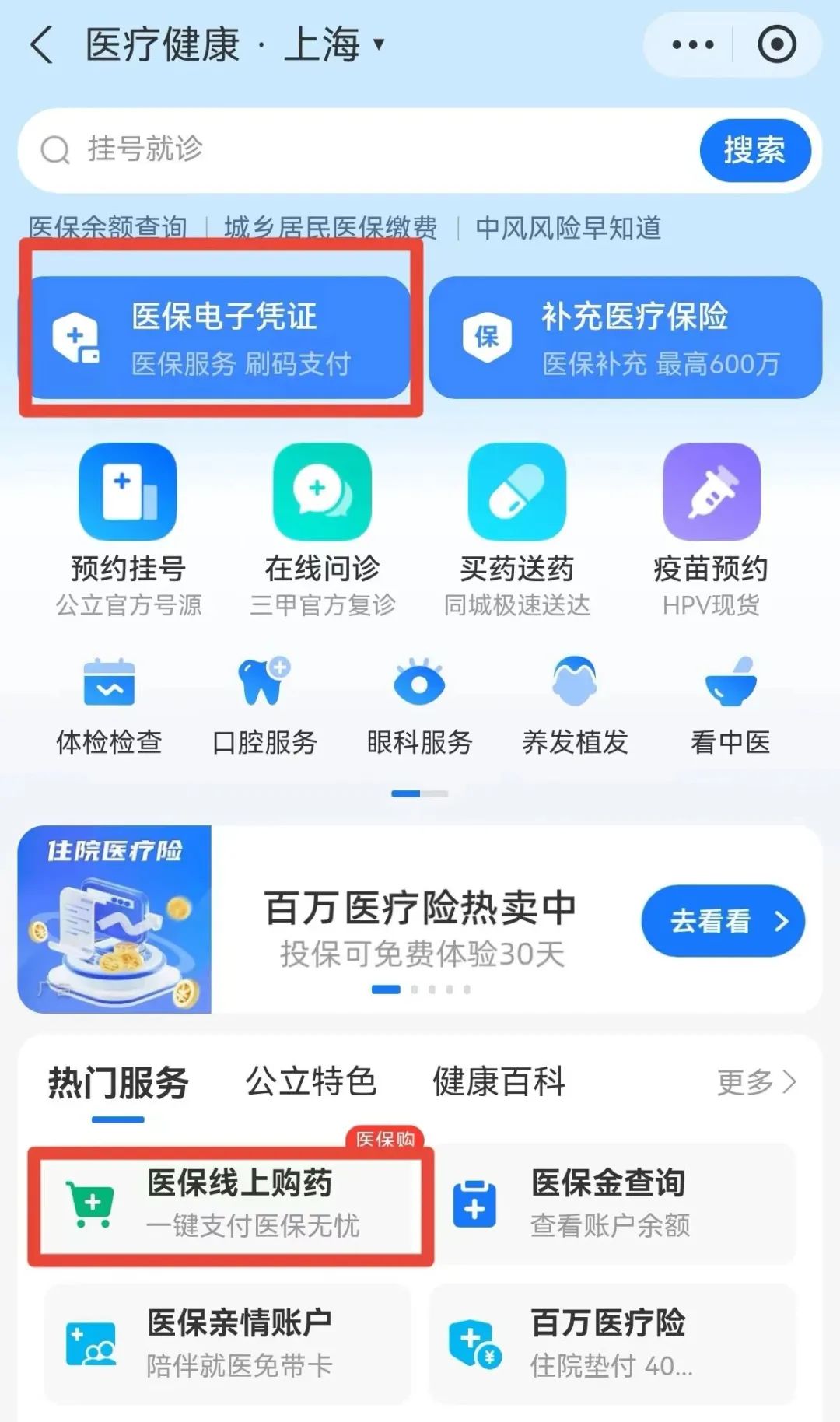Go back with the arrow icon
Viewport: 840px width, 1422px height.
[42, 45]
